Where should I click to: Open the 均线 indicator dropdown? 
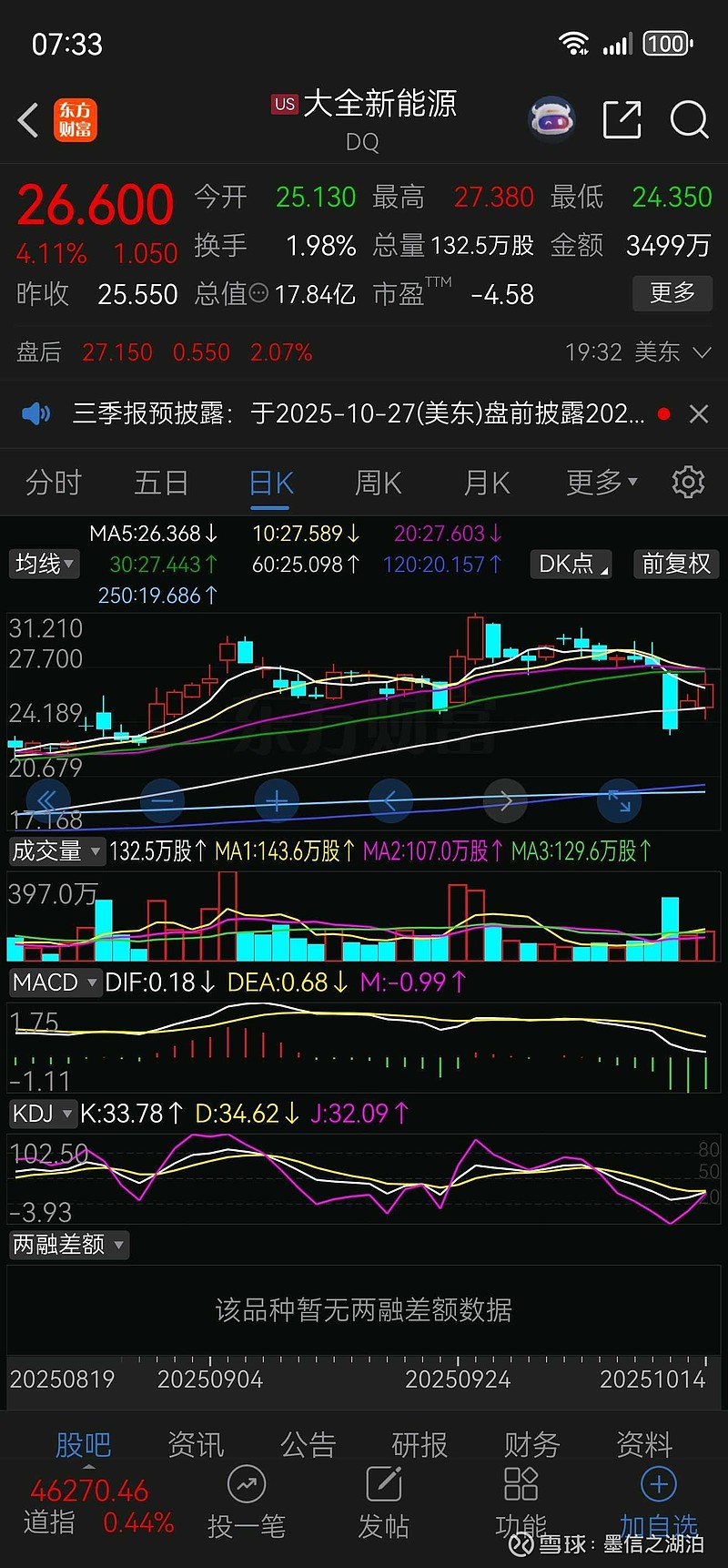(44, 564)
